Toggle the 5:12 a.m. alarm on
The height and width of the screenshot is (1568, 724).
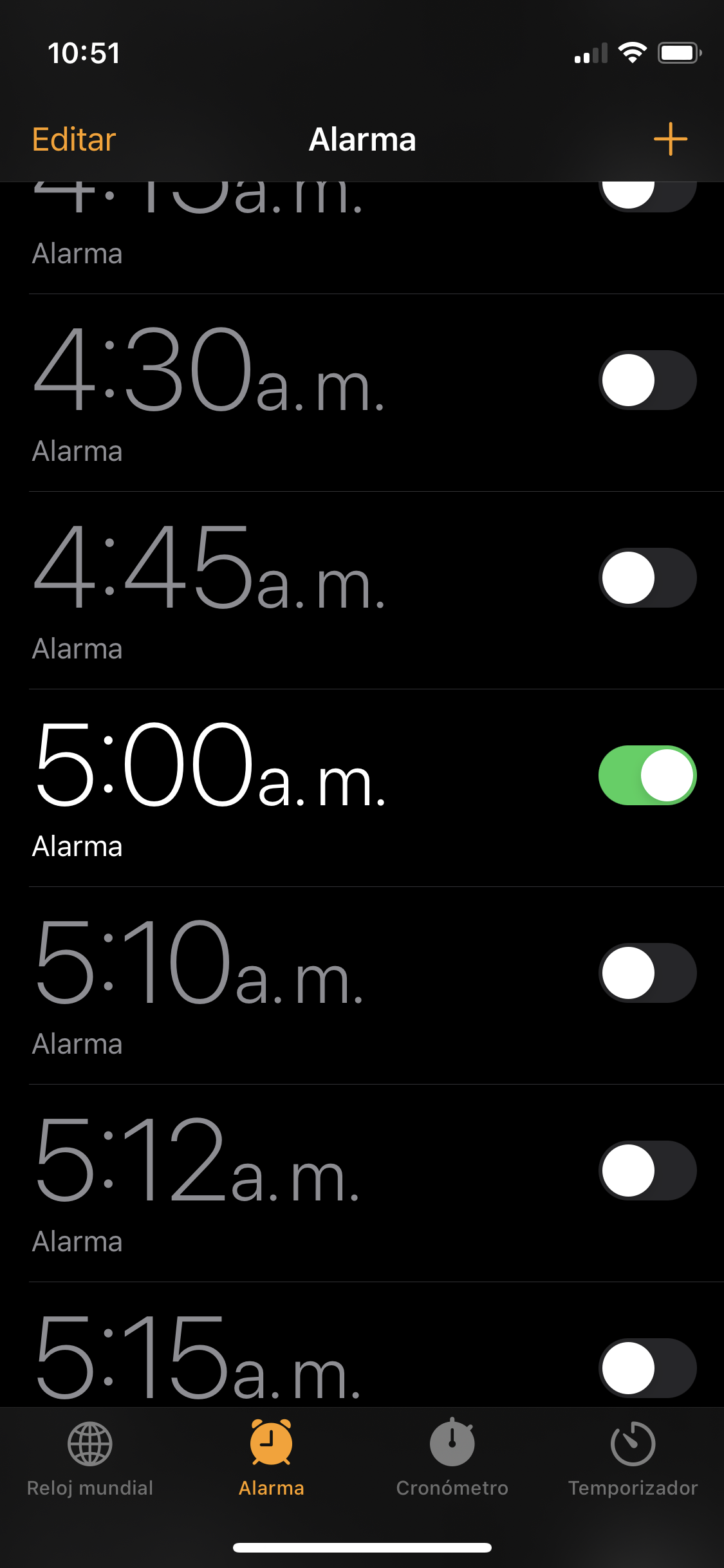647,1170
